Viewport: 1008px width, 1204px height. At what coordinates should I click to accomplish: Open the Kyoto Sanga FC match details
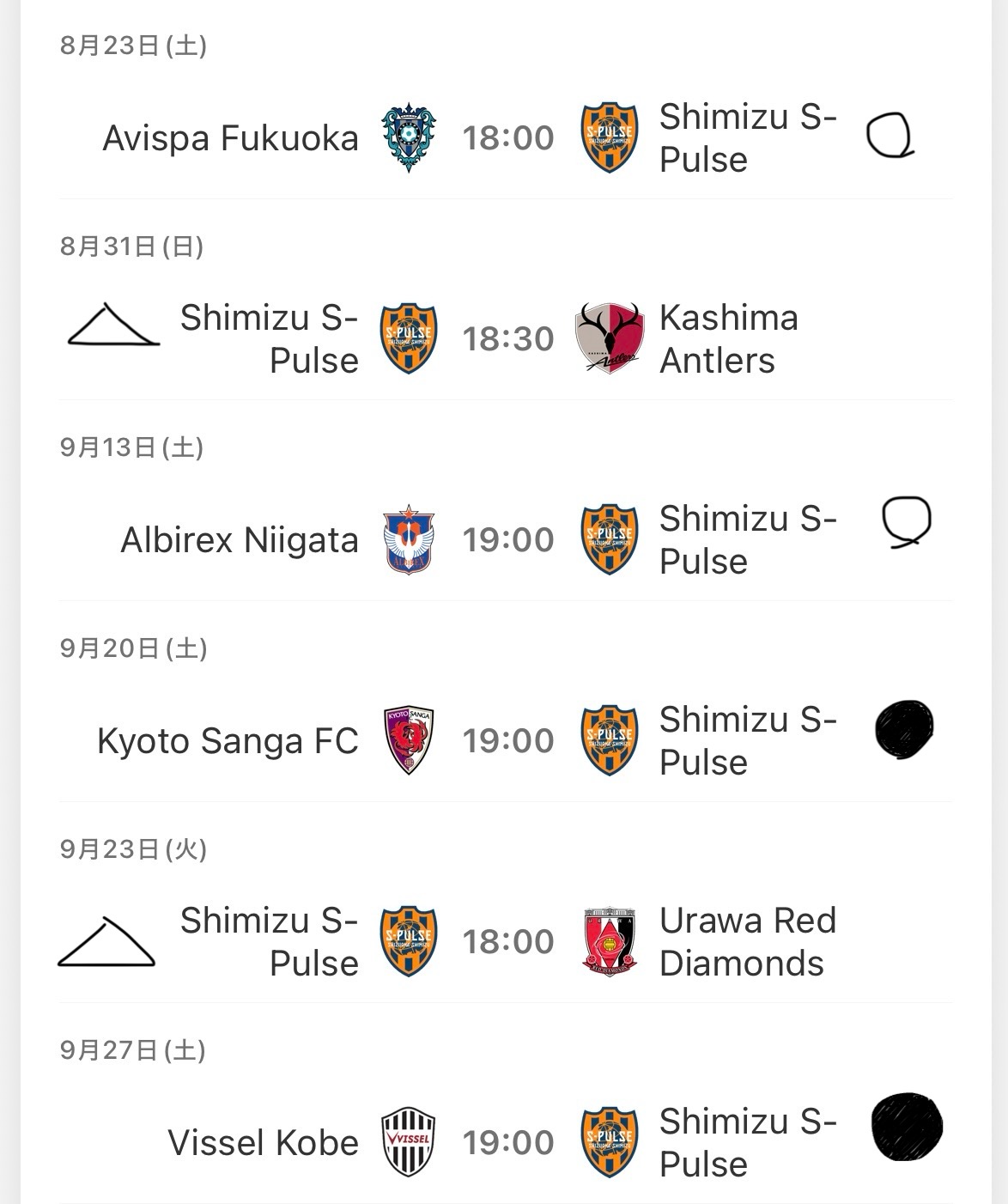507,741
